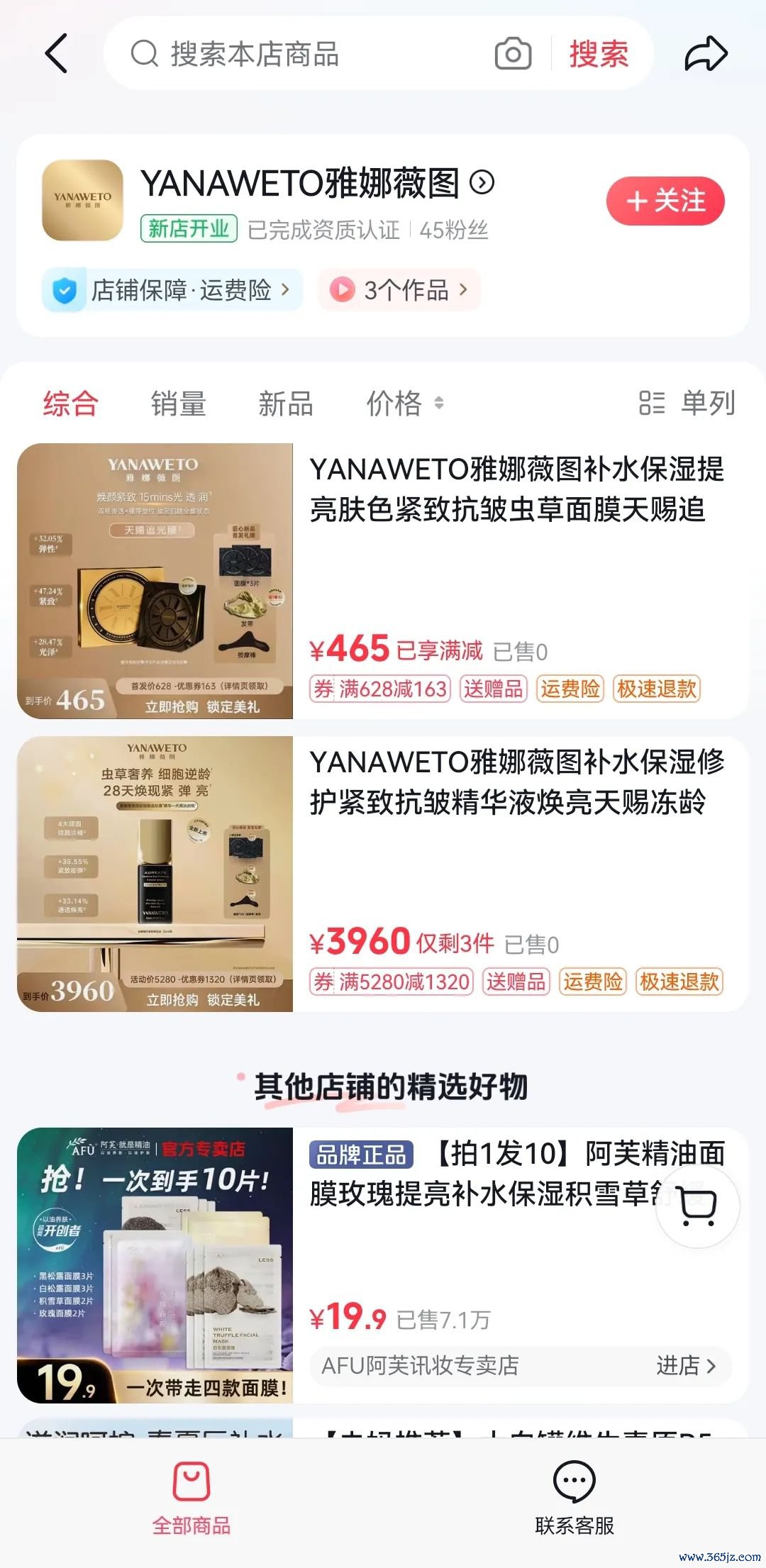Sort products by 销量
The height and width of the screenshot is (1568, 766).
[178, 404]
